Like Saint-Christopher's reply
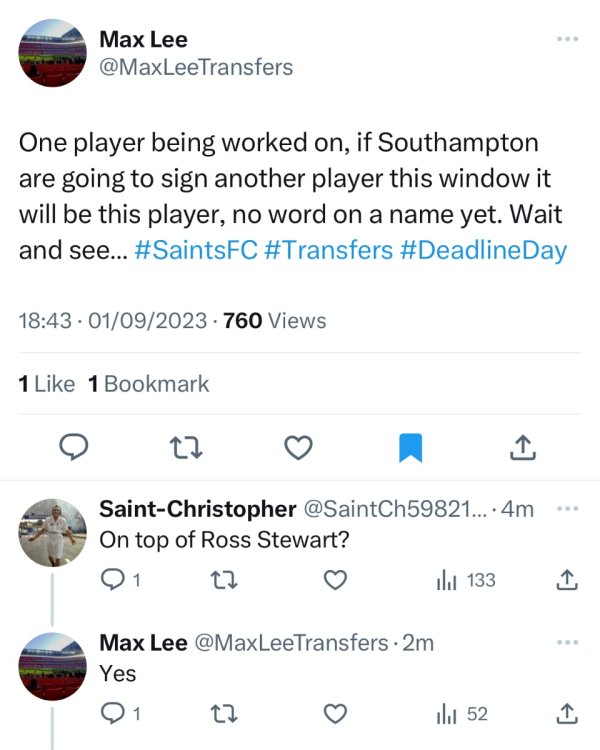 click(337, 579)
